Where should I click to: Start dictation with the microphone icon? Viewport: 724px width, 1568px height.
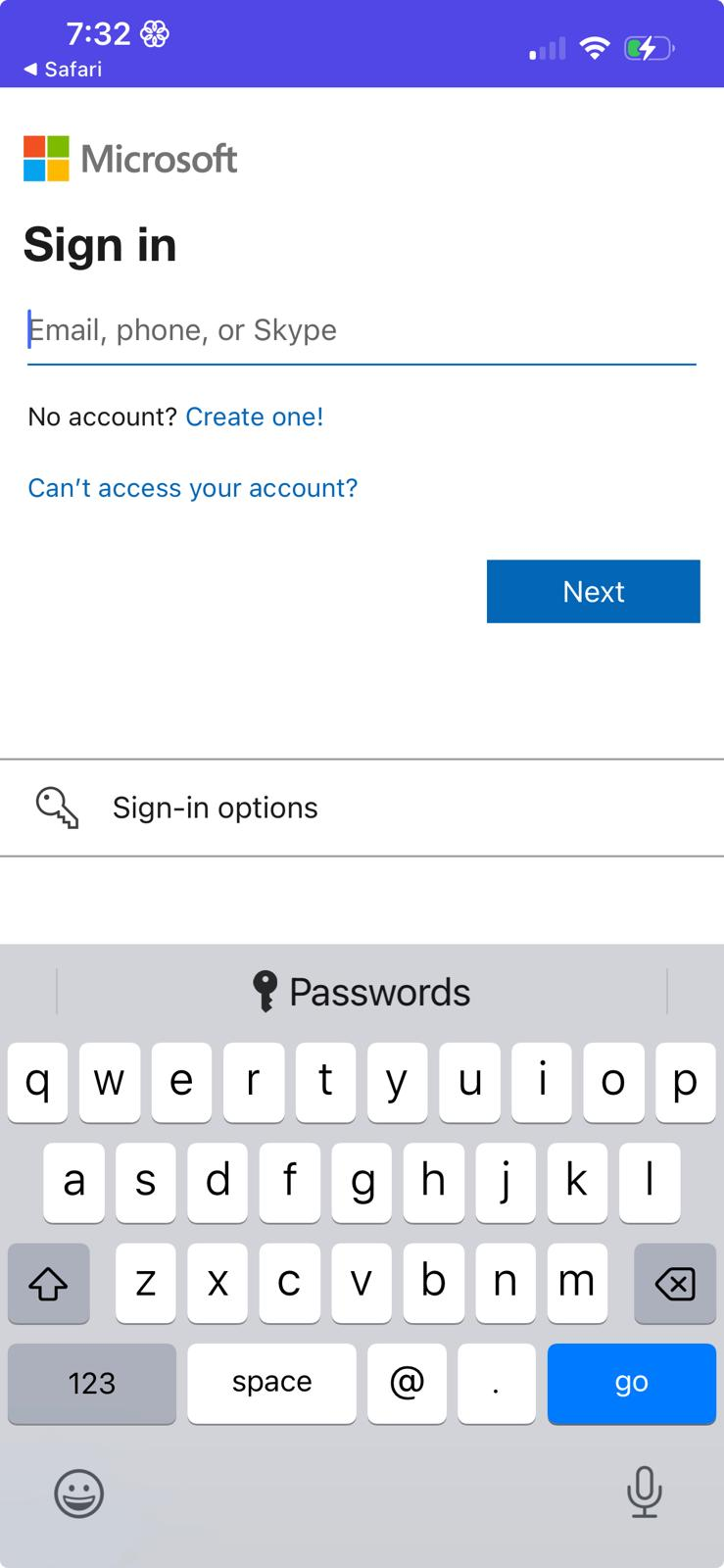644,1492
